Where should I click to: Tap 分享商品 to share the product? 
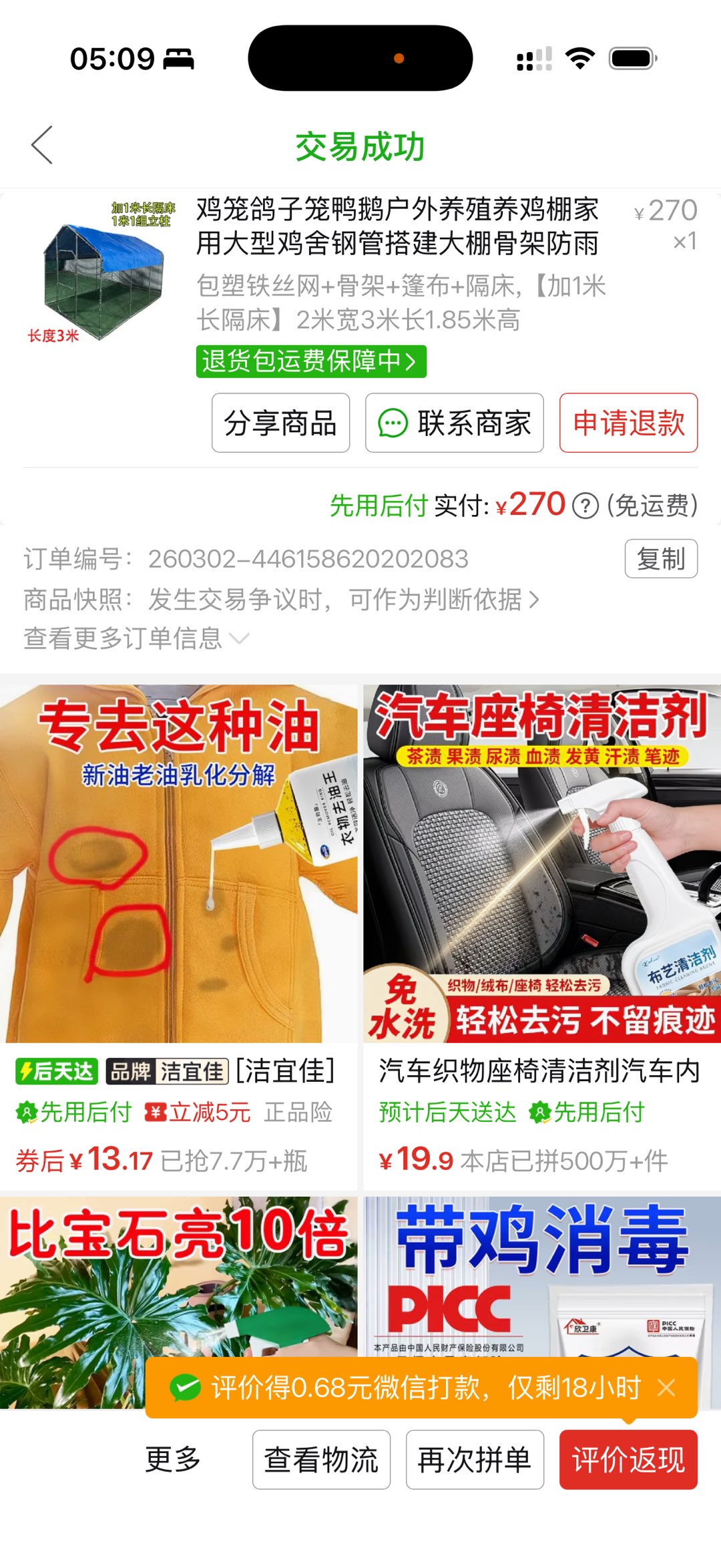pyautogui.click(x=280, y=423)
